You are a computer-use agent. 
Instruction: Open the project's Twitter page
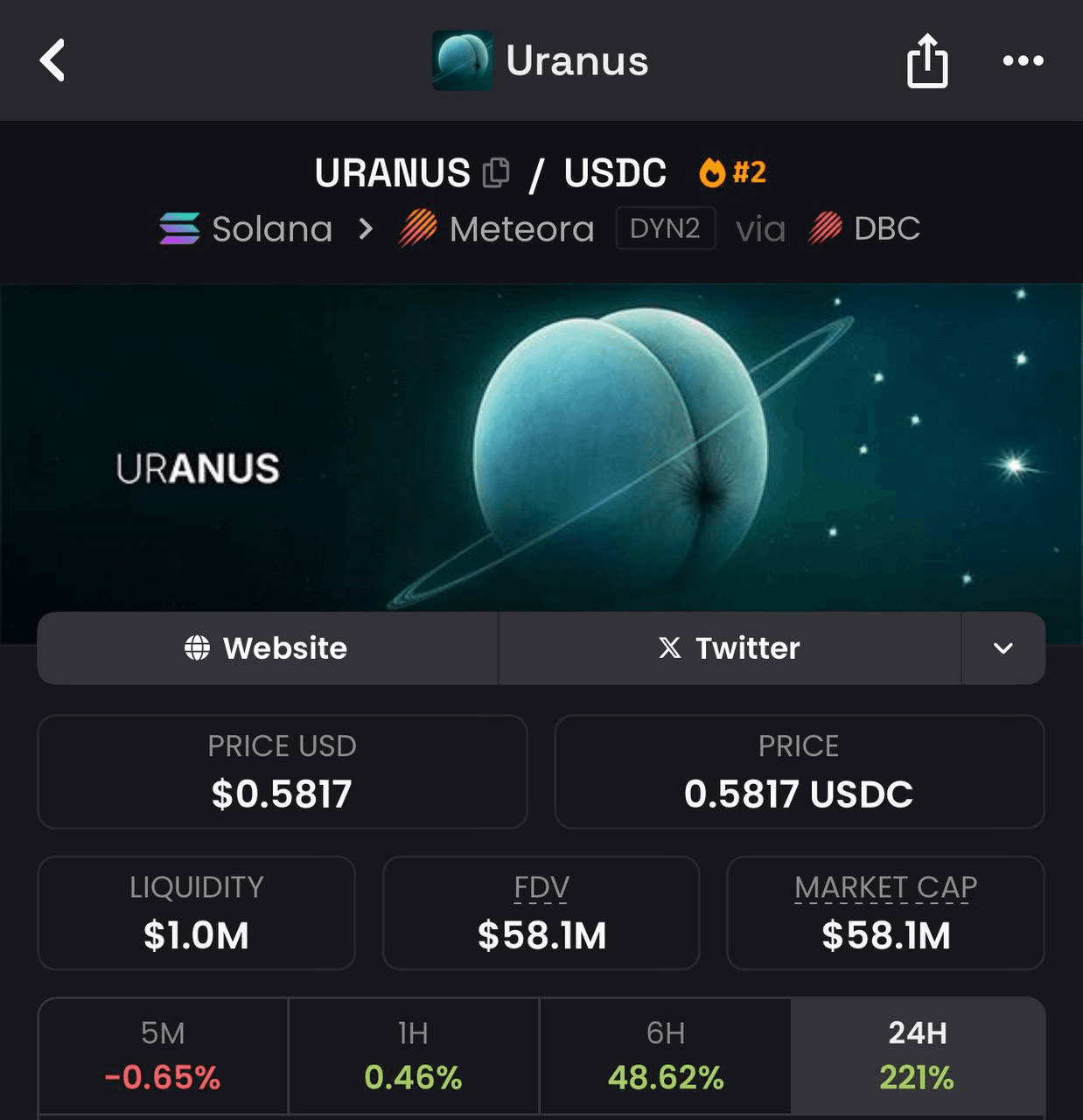[729, 648]
